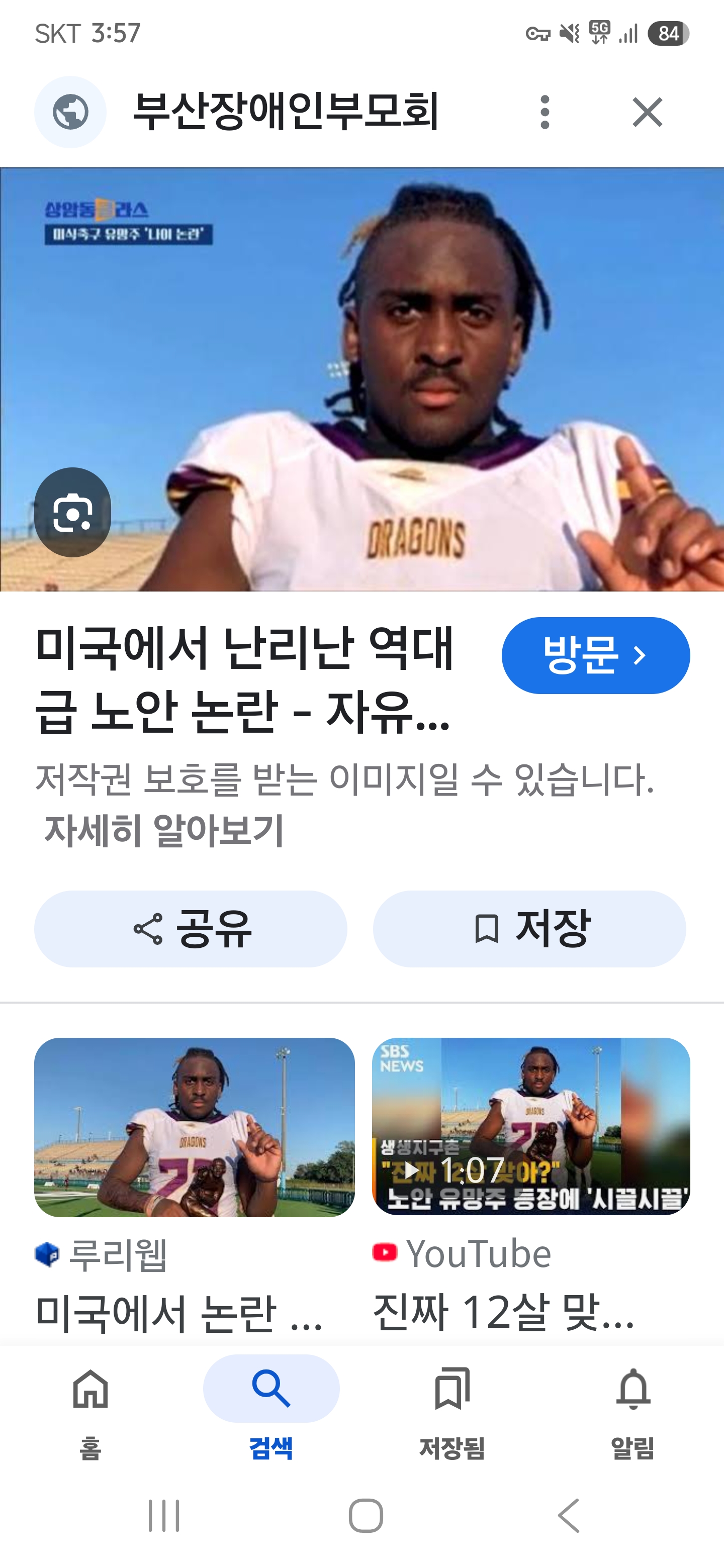Share this image with 공유
The width and height of the screenshot is (724, 1568).
pyautogui.click(x=191, y=929)
